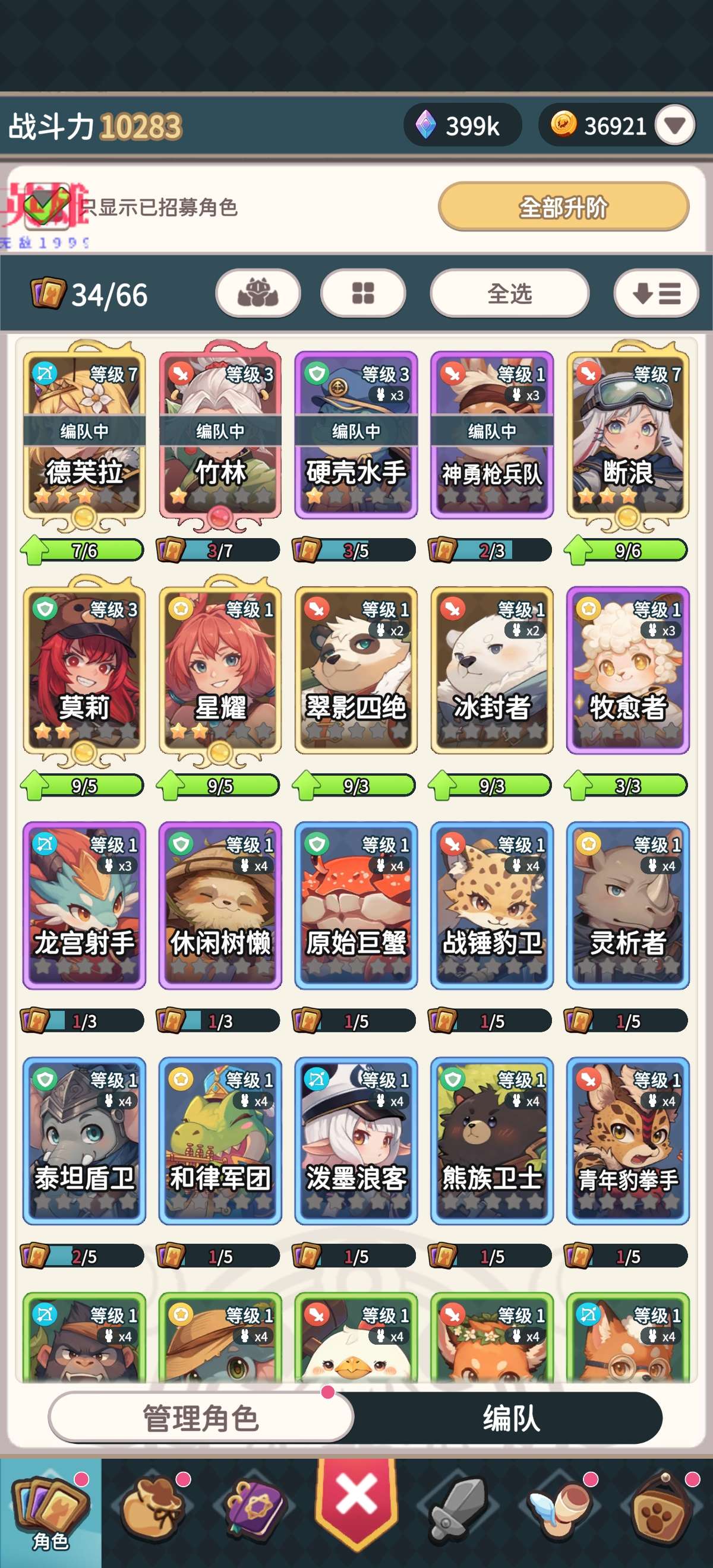Switch to grid layout view
The height and width of the screenshot is (1568, 713).
coord(363,294)
